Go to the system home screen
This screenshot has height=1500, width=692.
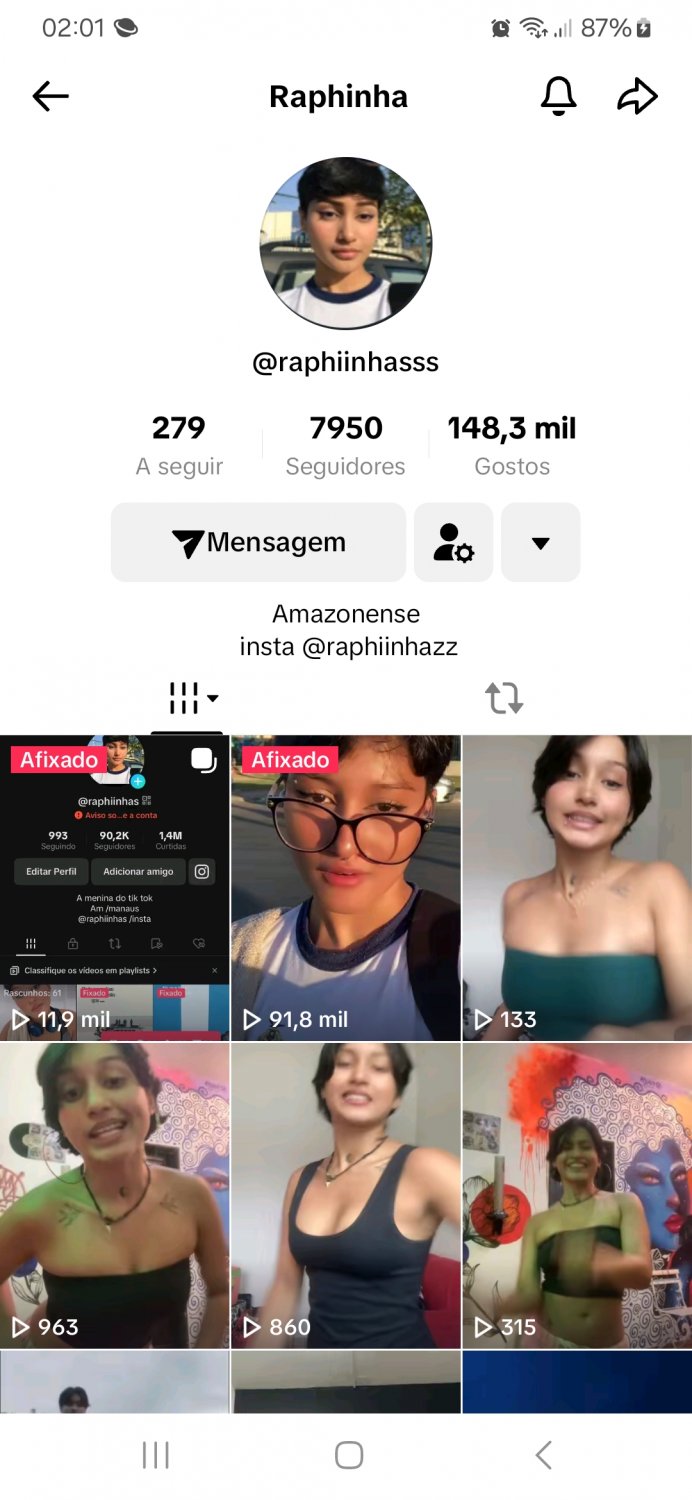tap(348, 1455)
